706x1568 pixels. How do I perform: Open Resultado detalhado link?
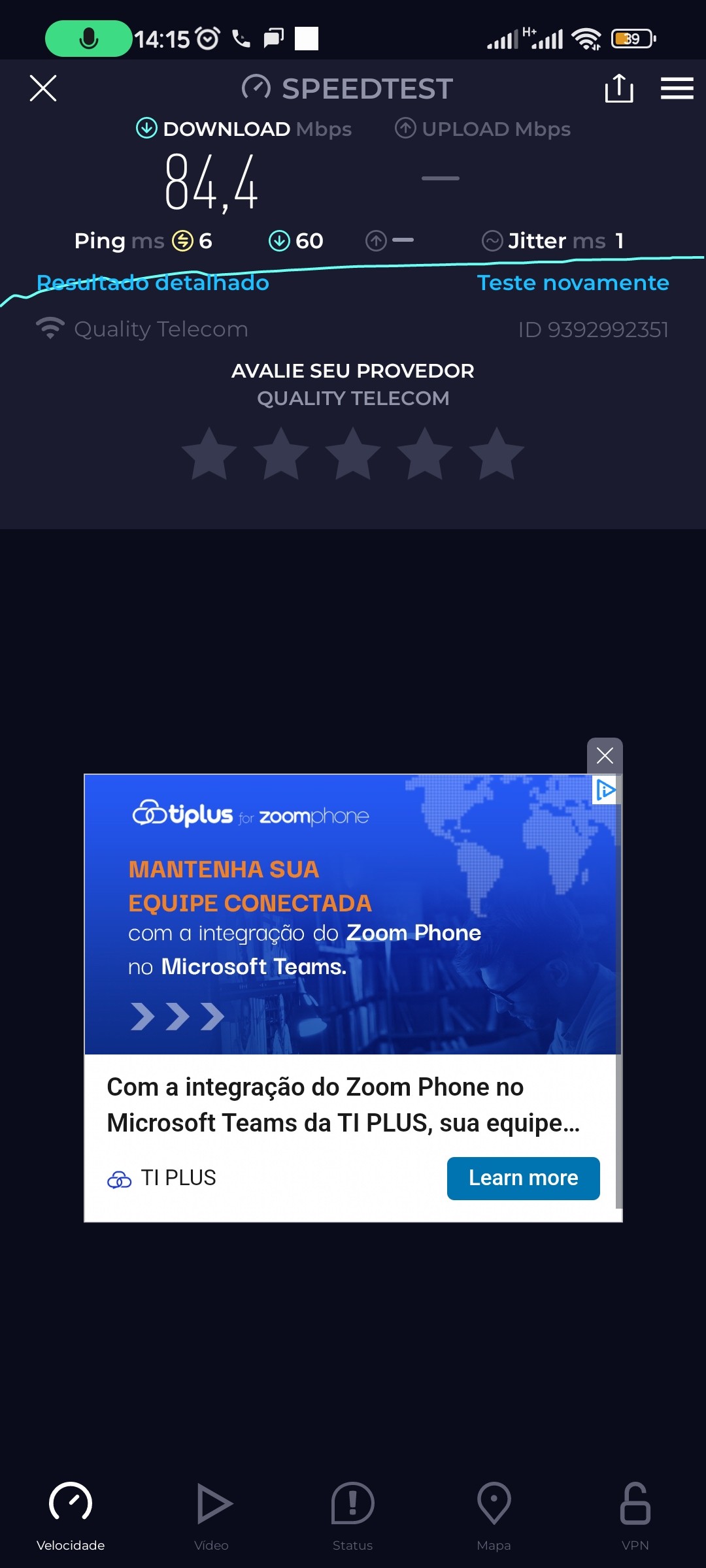(153, 283)
